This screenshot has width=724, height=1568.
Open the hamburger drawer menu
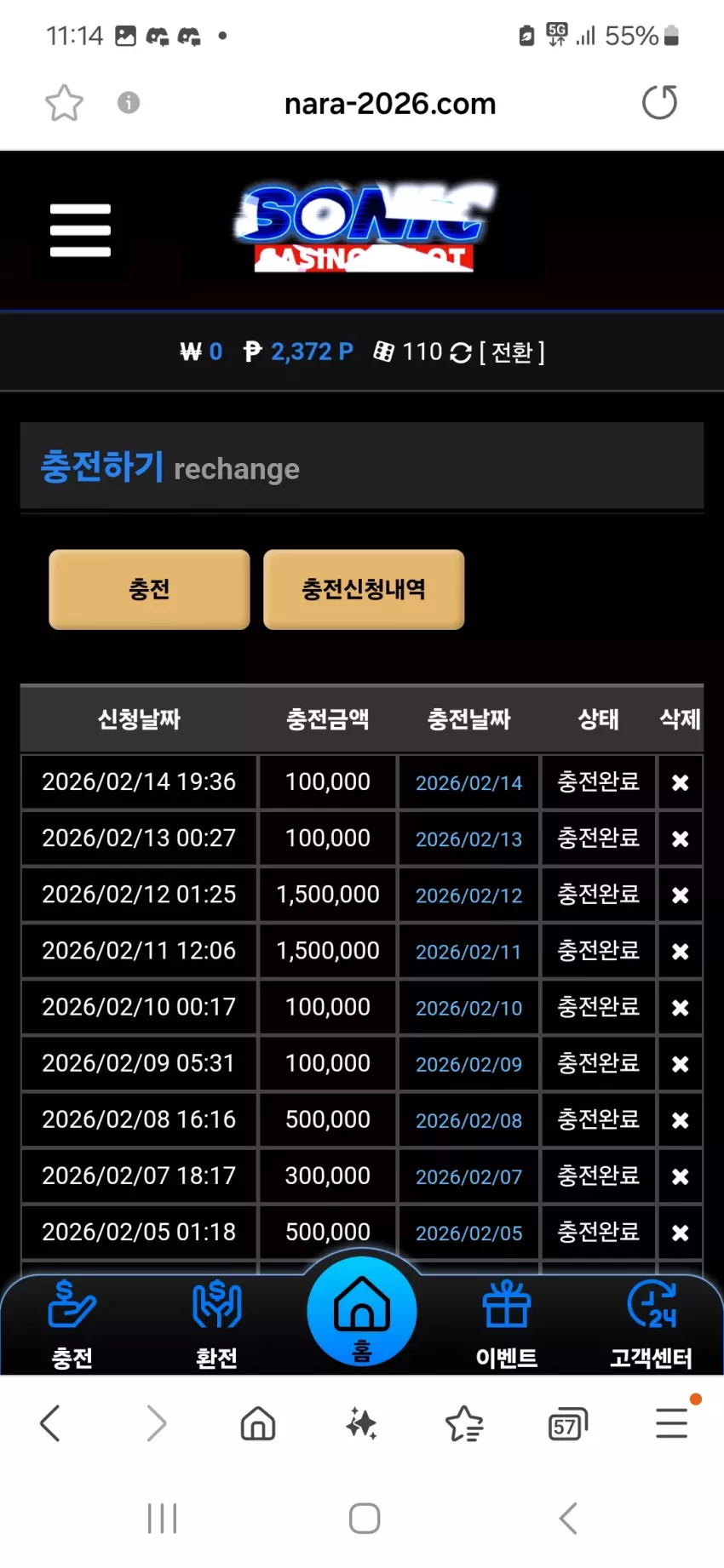(x=80, y=230)
